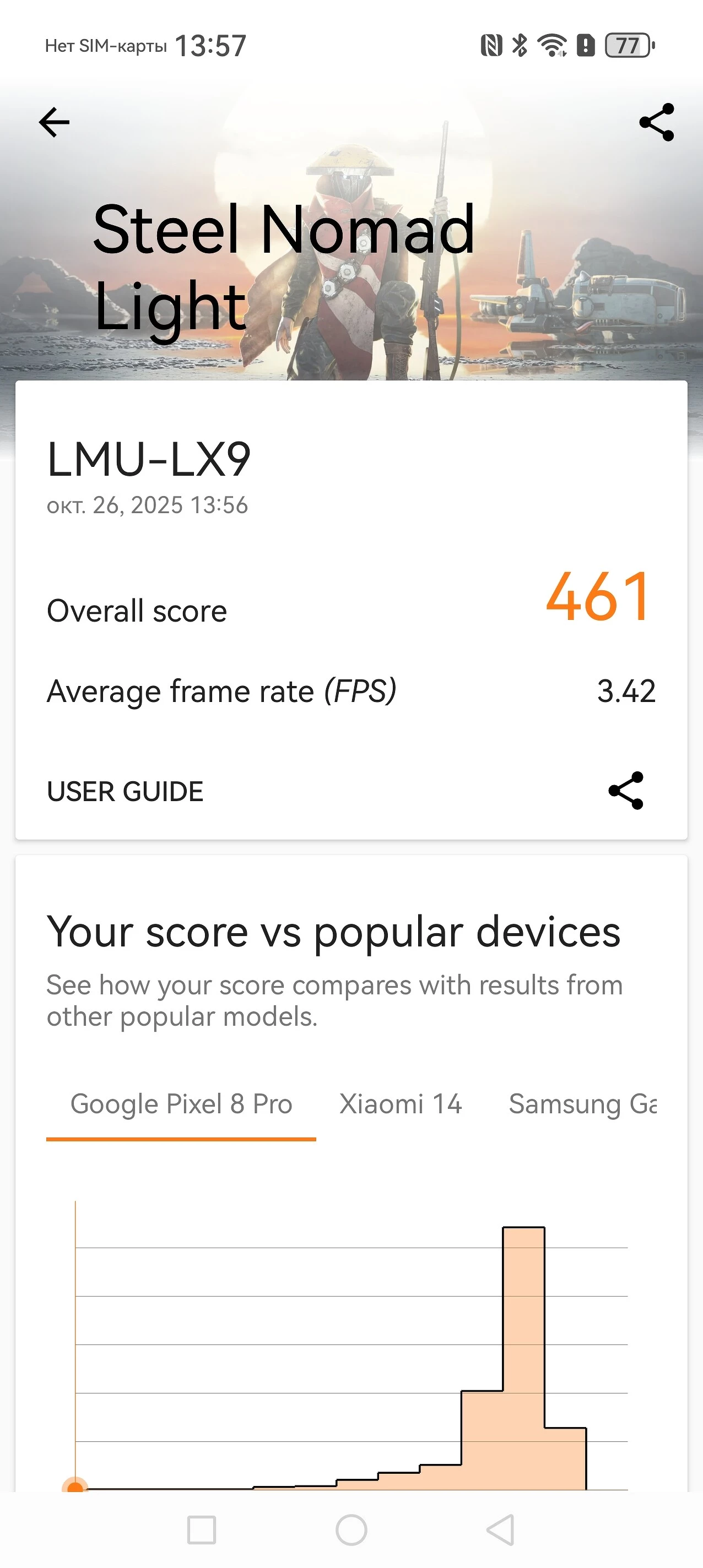
Task: Open recent apps from the navigation bar
Action: pyautogui.click(x=202, y=1529)
